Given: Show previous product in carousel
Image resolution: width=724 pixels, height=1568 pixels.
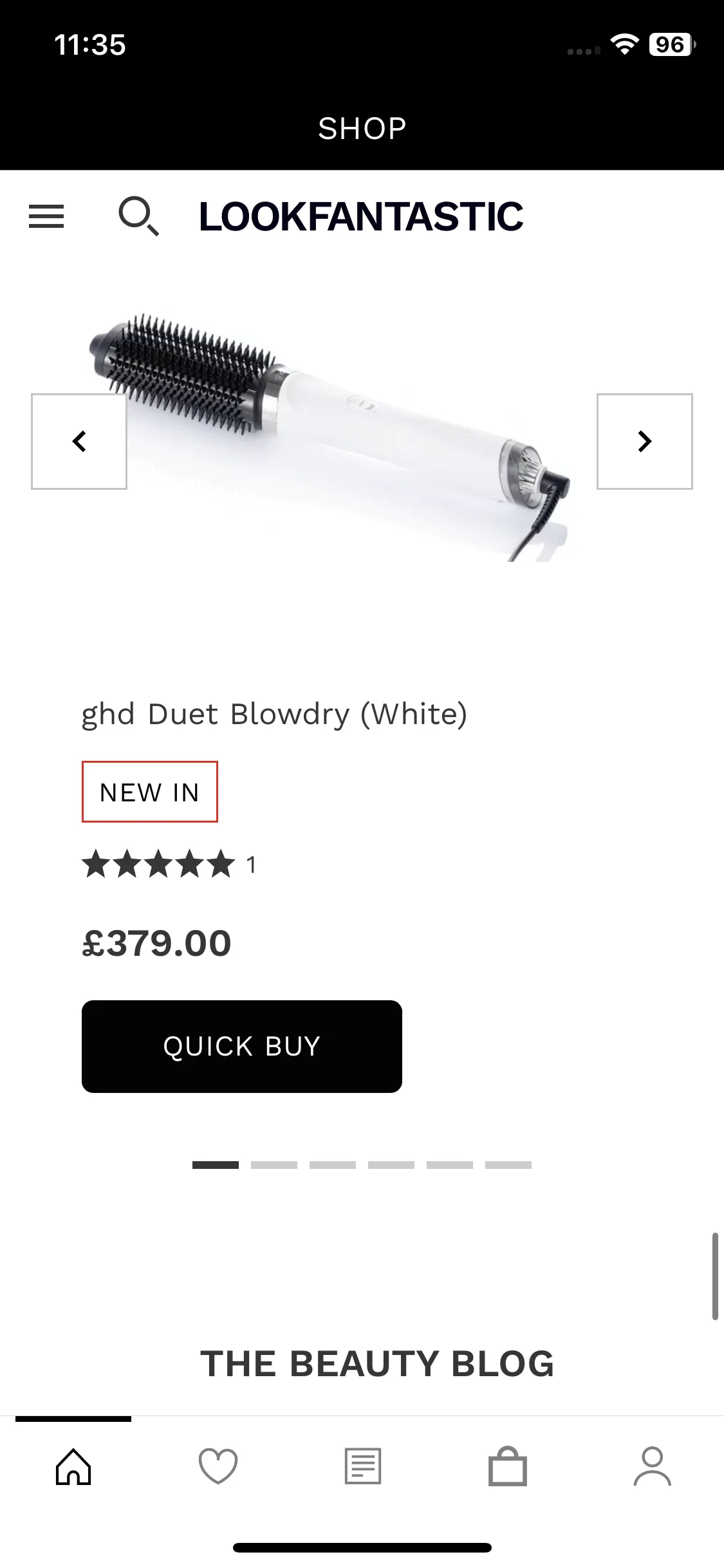Looking at the screenshot, I should [79, 442].
